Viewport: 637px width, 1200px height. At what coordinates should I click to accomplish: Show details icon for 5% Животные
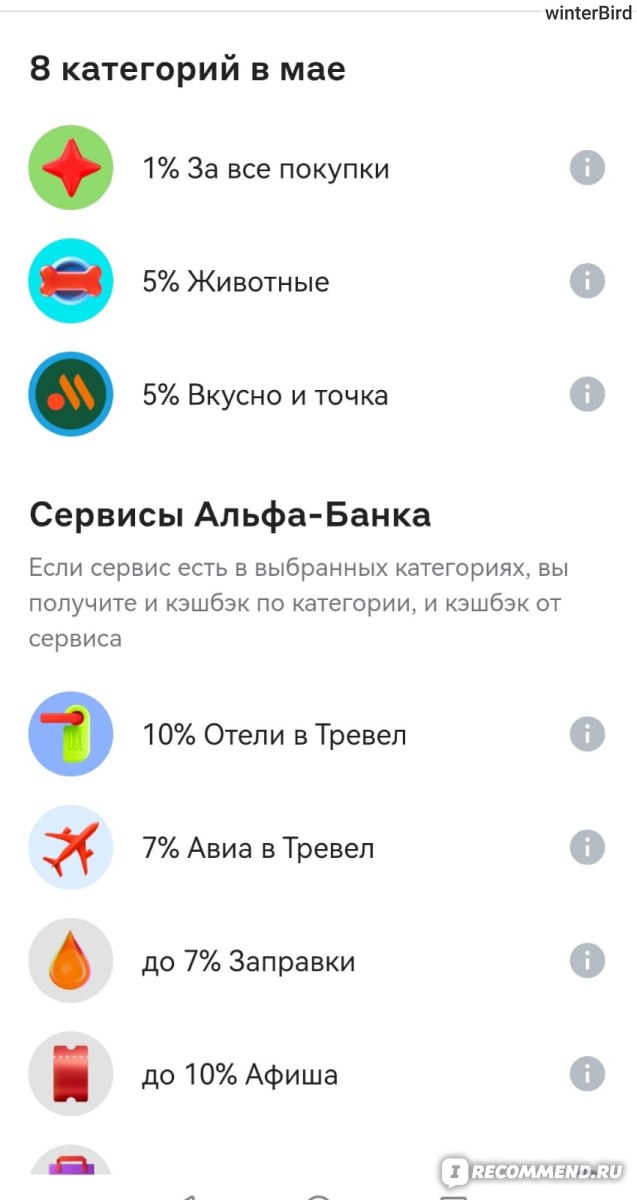tap(587, 281)
